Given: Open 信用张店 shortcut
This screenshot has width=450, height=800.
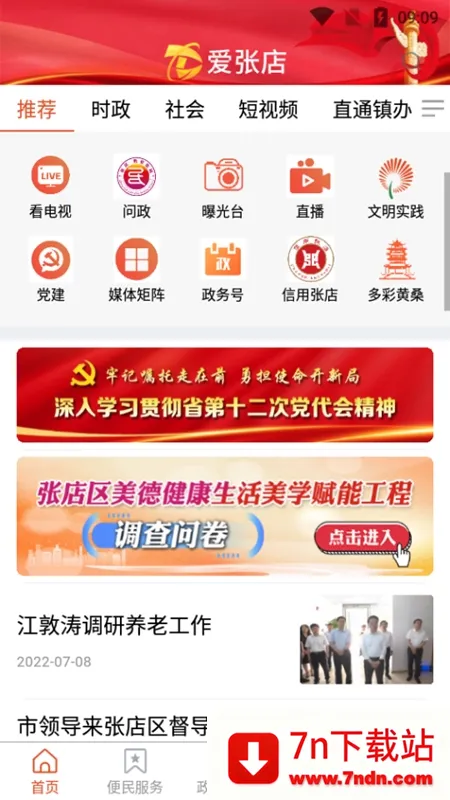Looking at the screenshot, I should 310,270.
